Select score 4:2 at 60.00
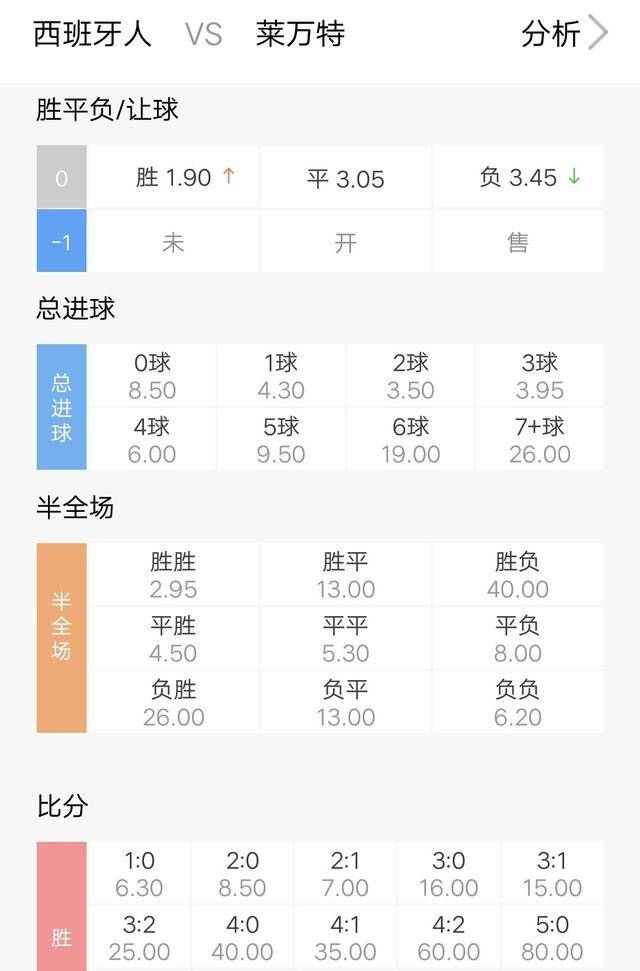The image size is (640, 971). [x=448, y=938]
